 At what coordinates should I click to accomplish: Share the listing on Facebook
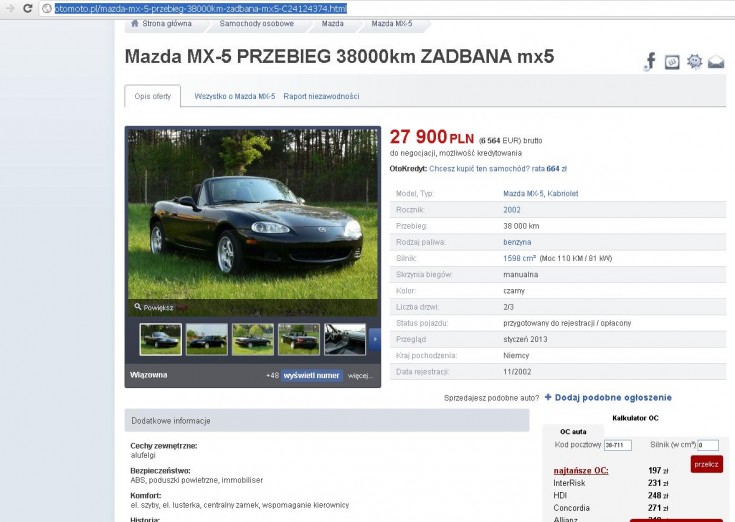(x=650, y=62)
